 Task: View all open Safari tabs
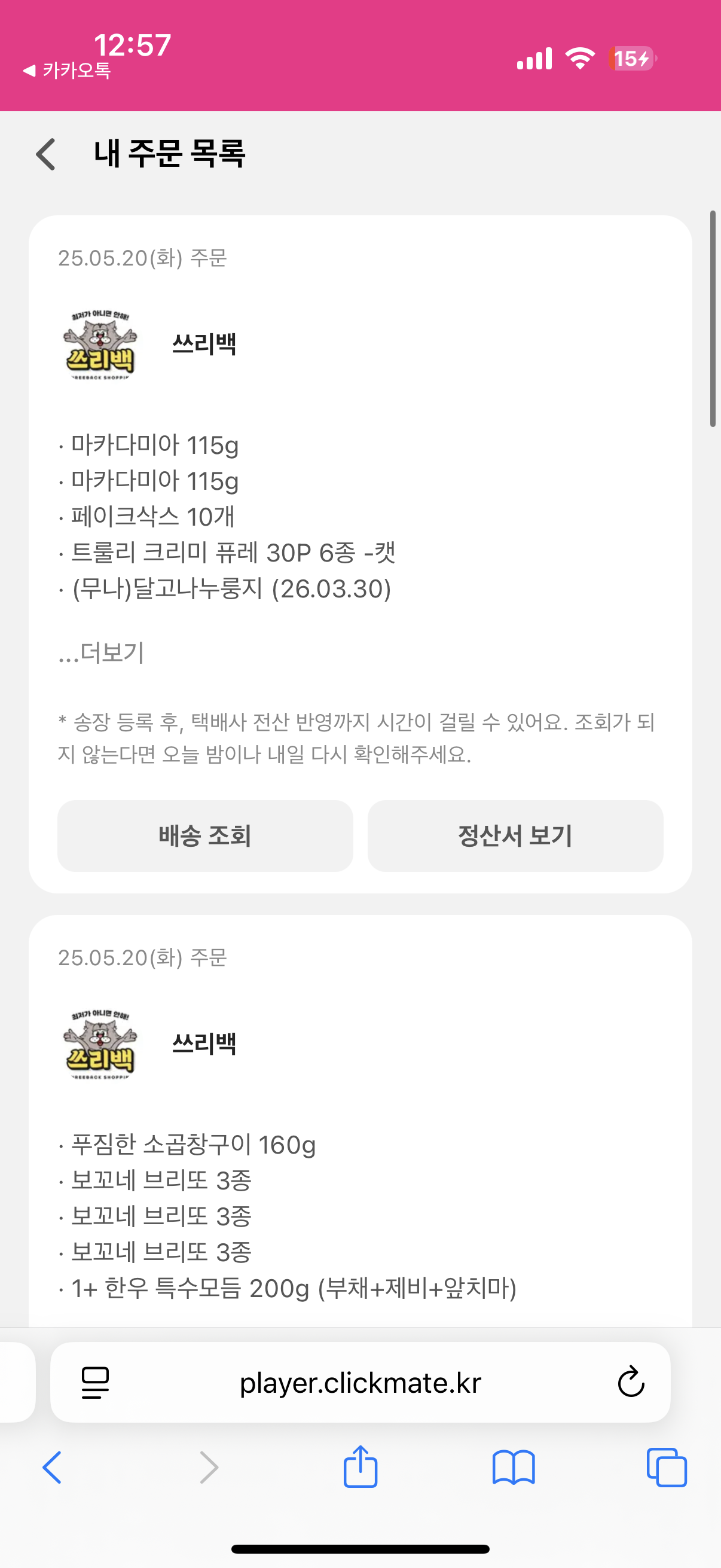pos(667,1468)
